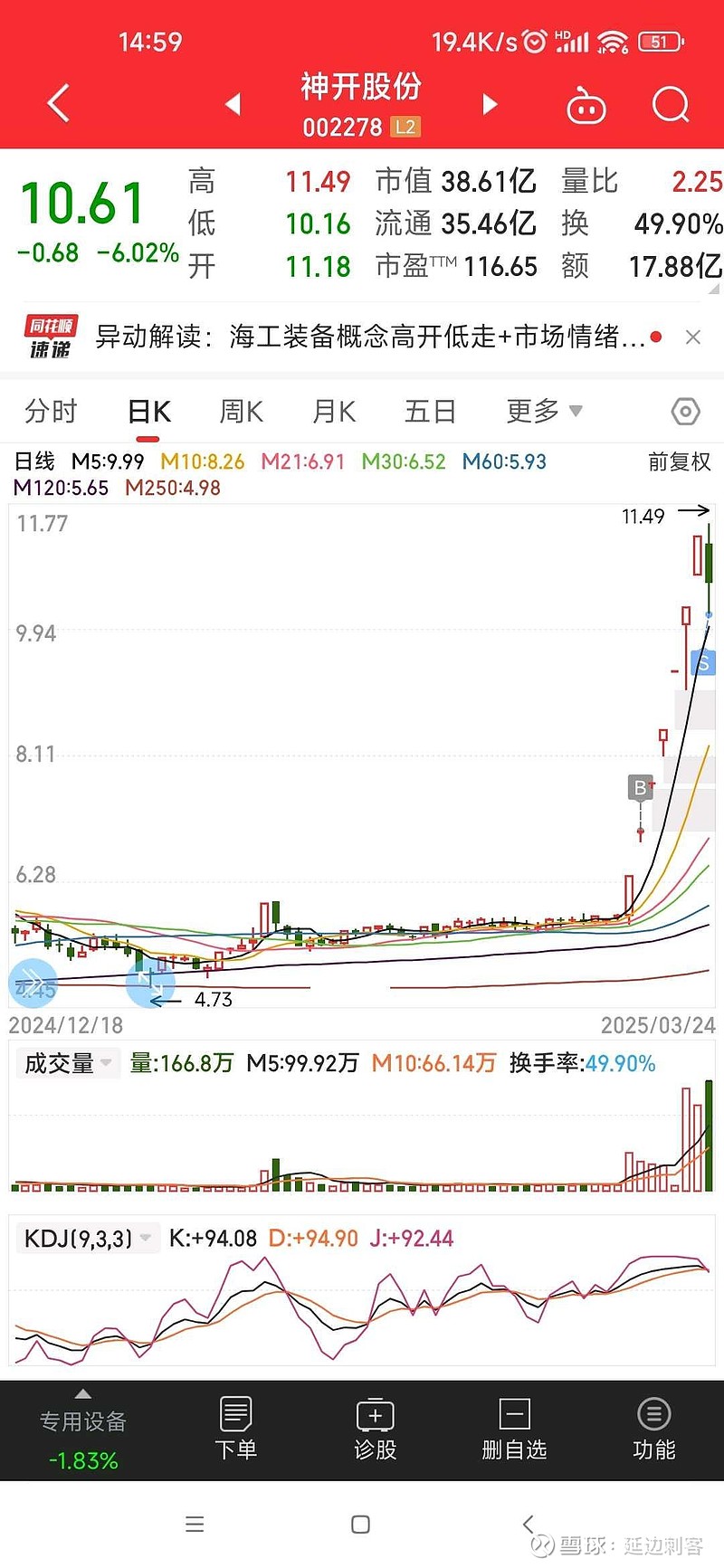724x1568 pixels.
Task: Tap the back arrow to exit stock page
Action: (x=57, y=103)
